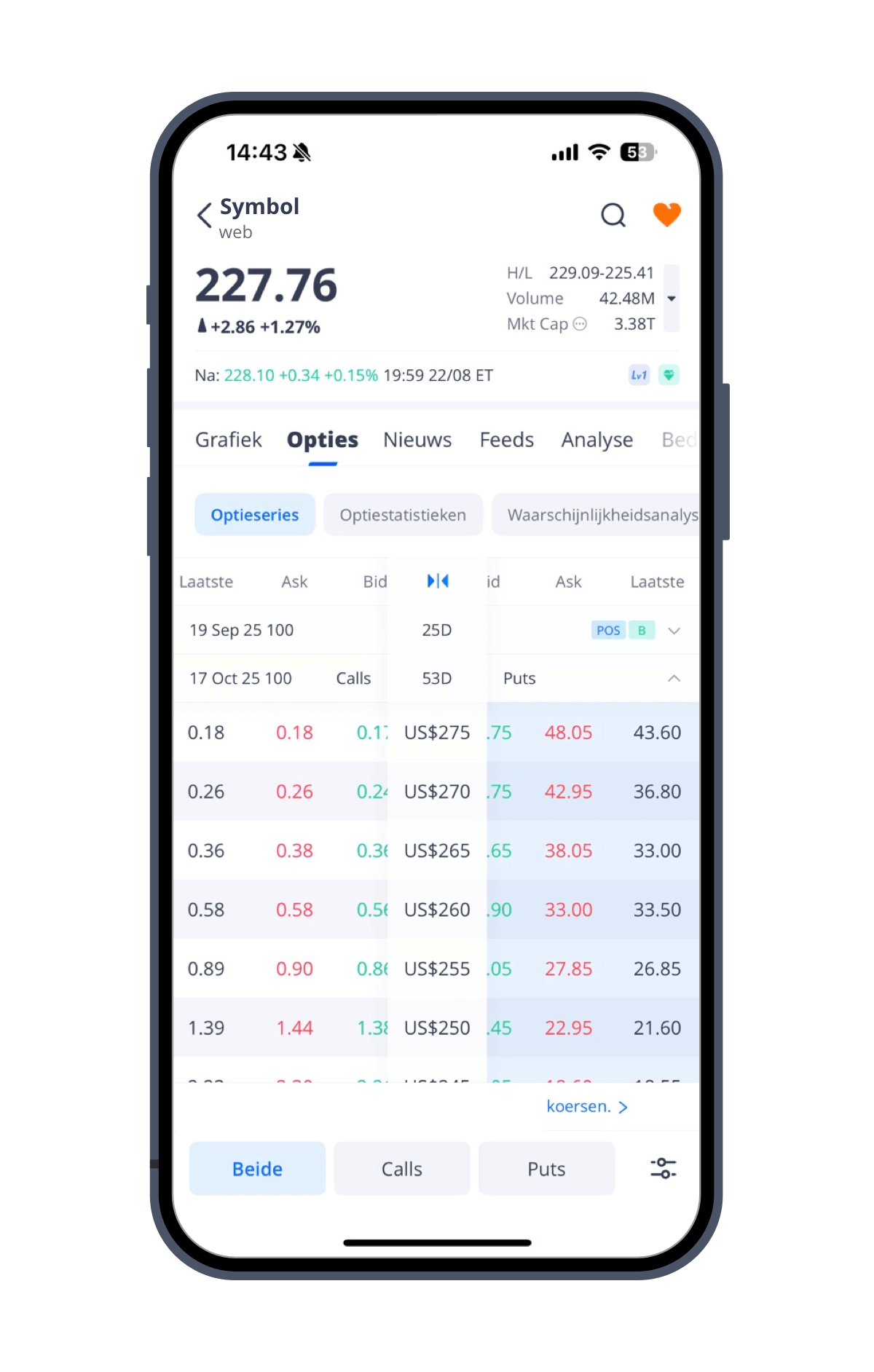Show only Calls
Image resolution: width=874 pixels, height=1372 pixels.
(401, 1169)
